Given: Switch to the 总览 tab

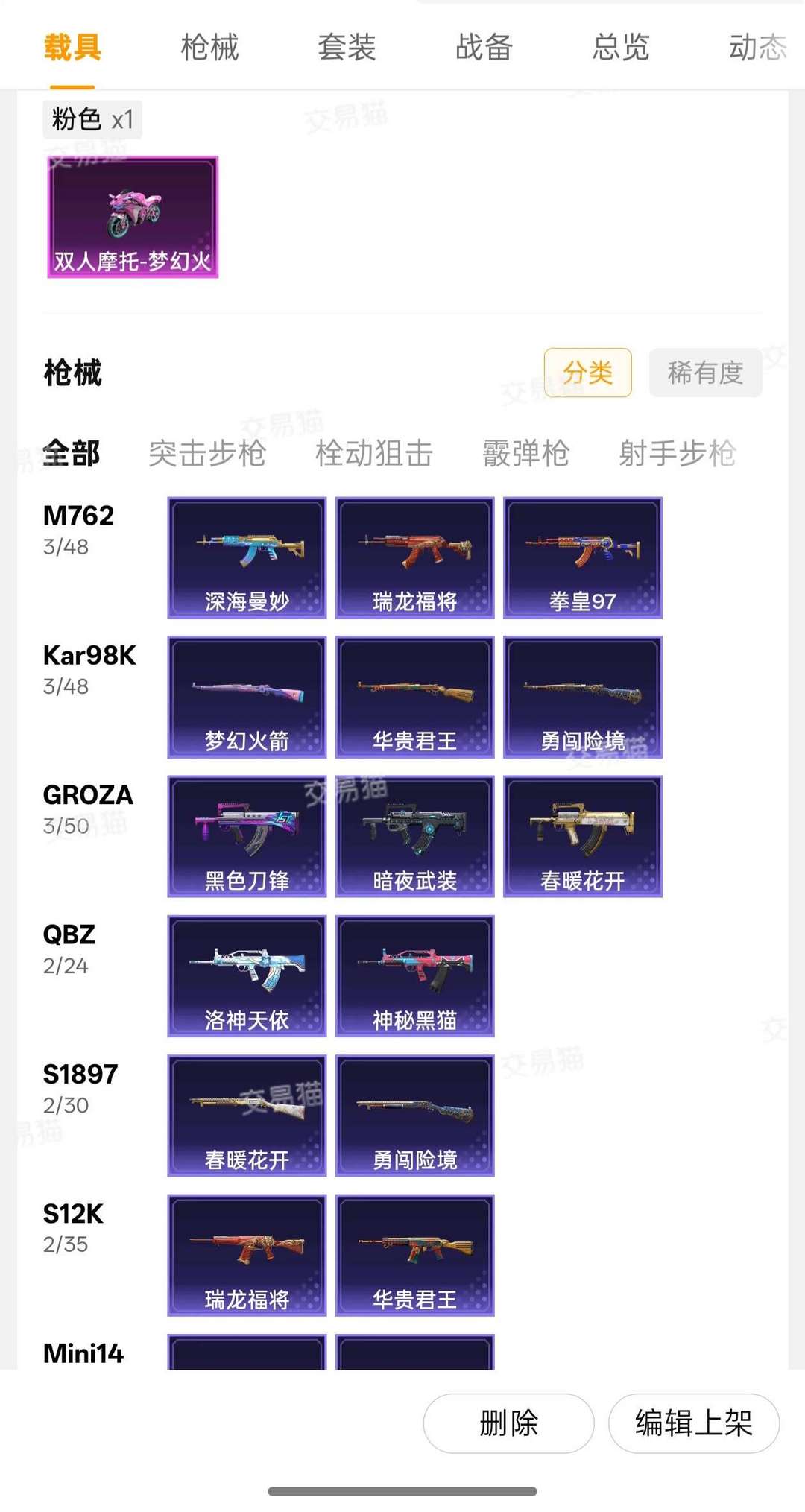Looking at the screenshot, I should click(622, 47).
